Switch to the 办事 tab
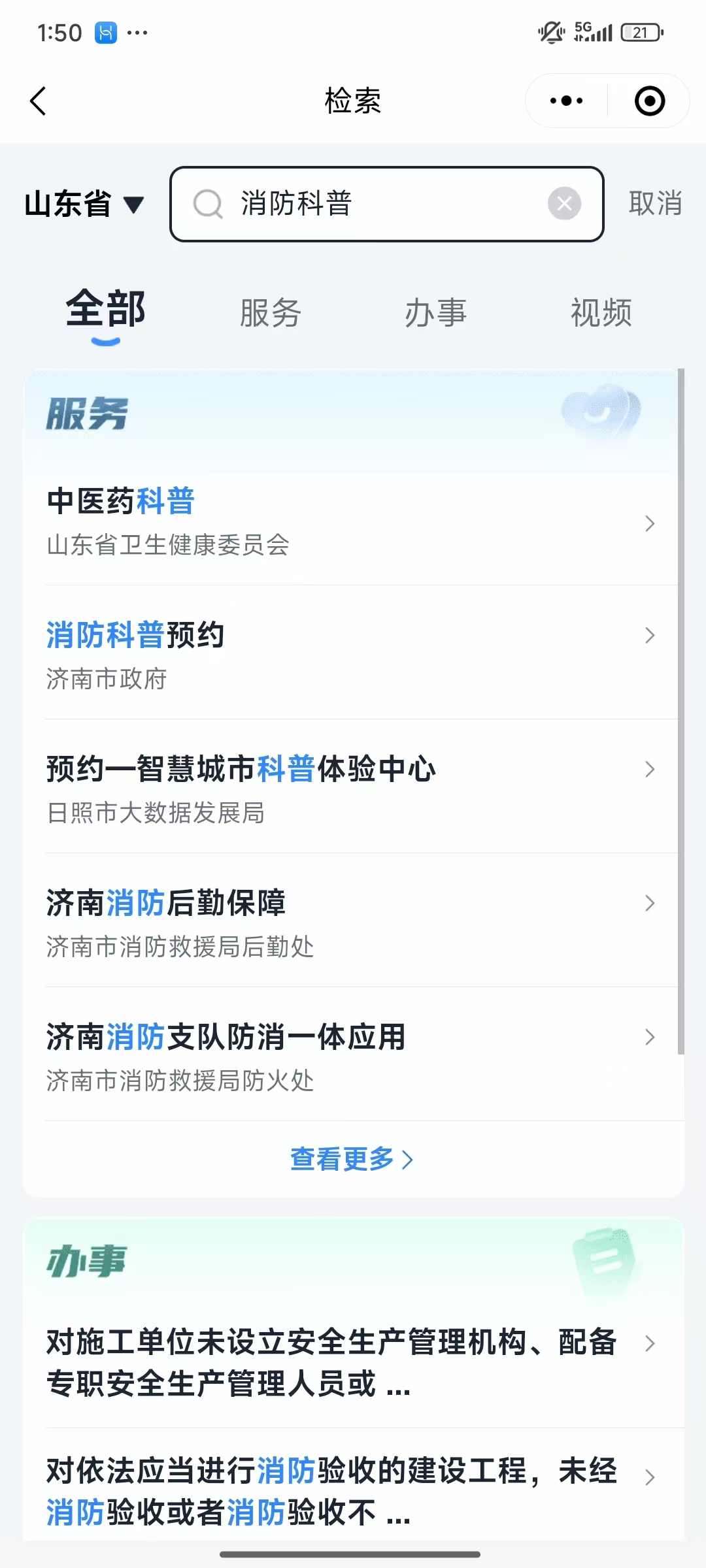Viewport: 706px width, 1568px height. pyautogui.click(x=435, y=313)
